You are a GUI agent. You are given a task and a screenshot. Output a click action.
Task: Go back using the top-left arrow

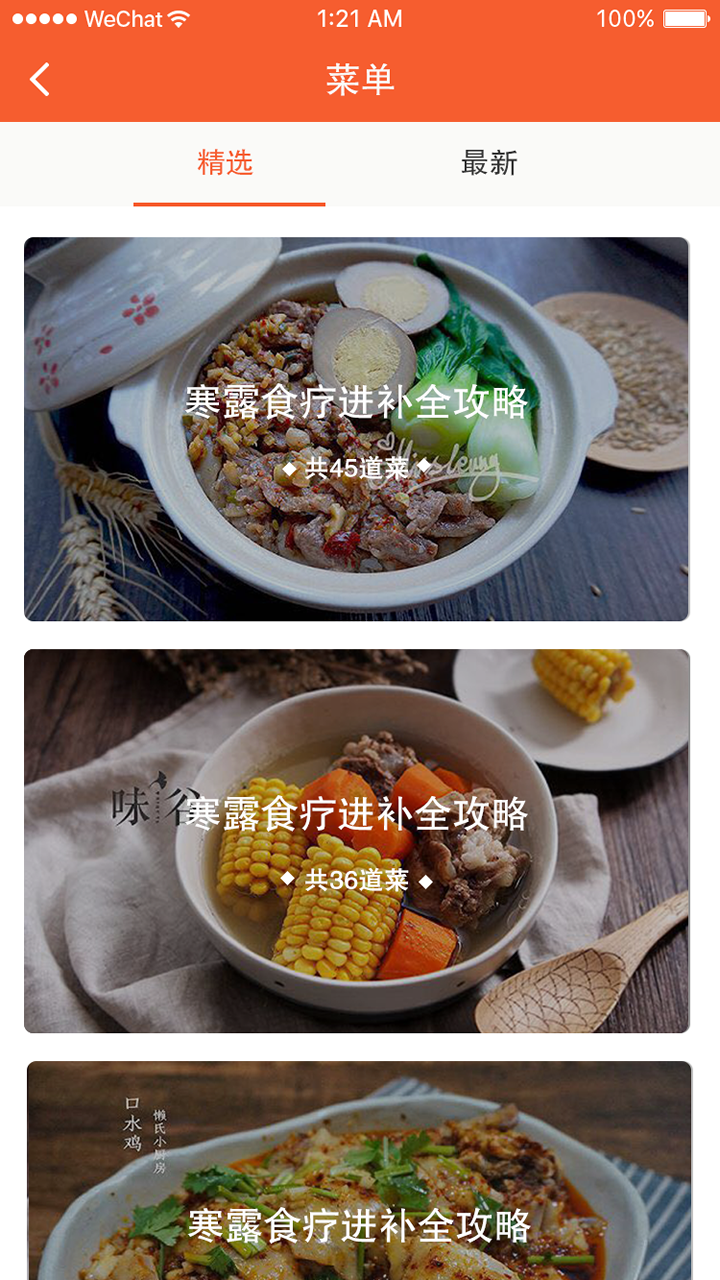[x=40, y=79]
